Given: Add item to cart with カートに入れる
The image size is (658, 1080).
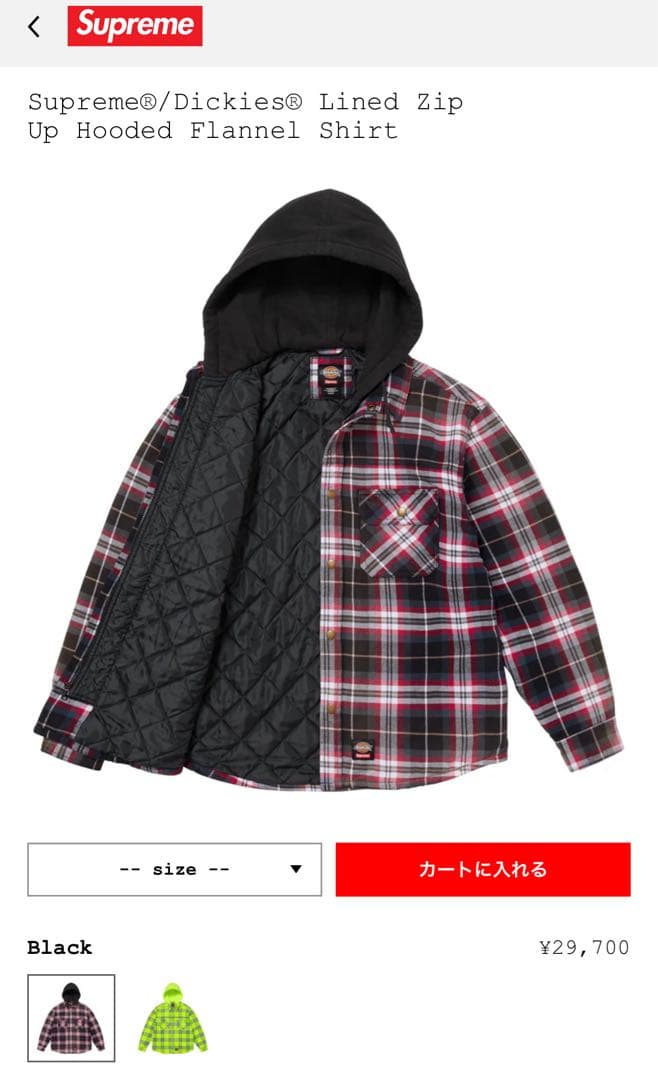Looking at the screenshot, I should [483, 869].
